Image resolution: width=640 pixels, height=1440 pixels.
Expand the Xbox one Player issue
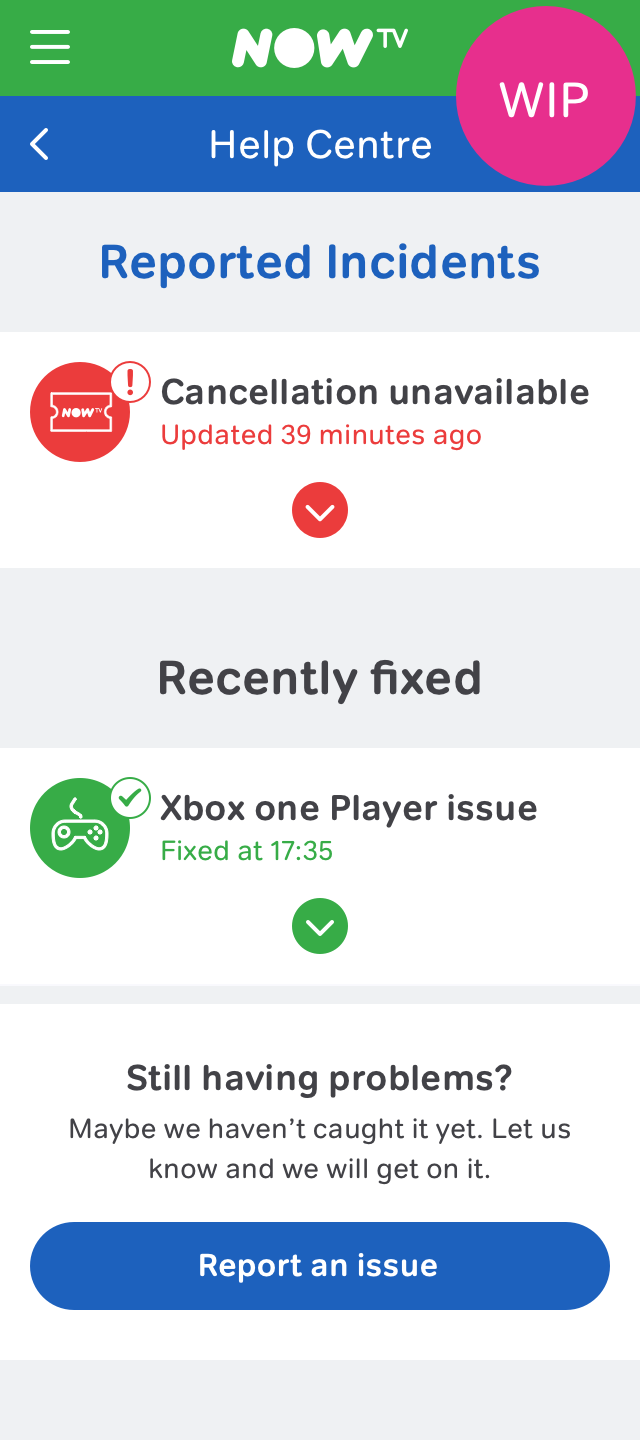(320, 927)
